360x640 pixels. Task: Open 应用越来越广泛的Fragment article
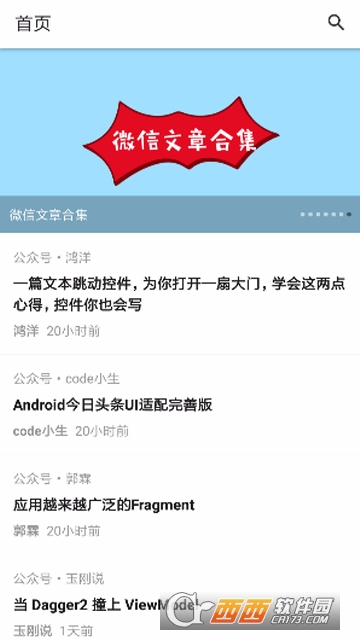click(x=180, y=504)
